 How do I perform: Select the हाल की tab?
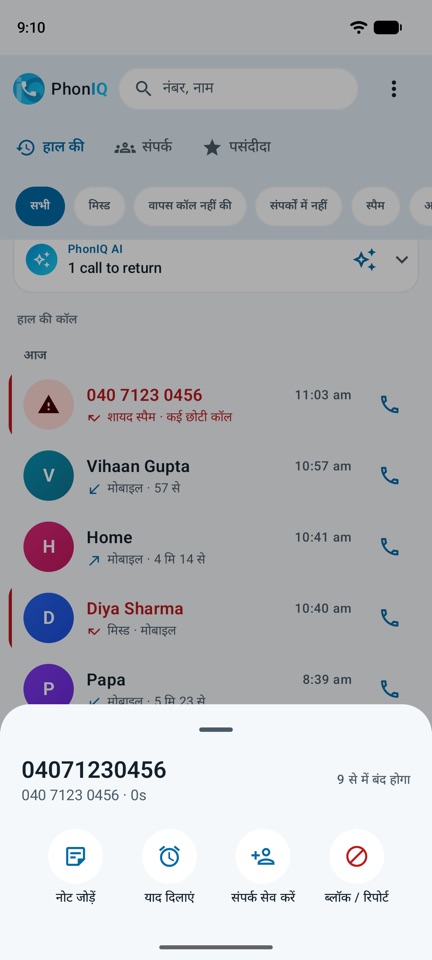click(x=50, y=147)
